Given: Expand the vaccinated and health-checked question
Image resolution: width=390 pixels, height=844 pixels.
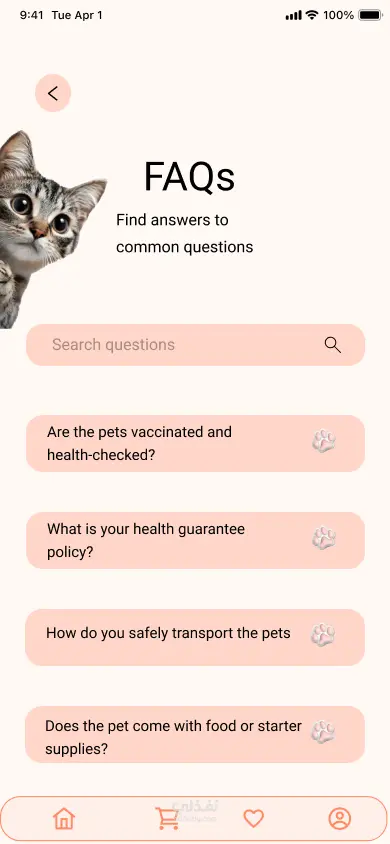Looking at the screenshot, I should pyautogui.click(x=195, y=444).
